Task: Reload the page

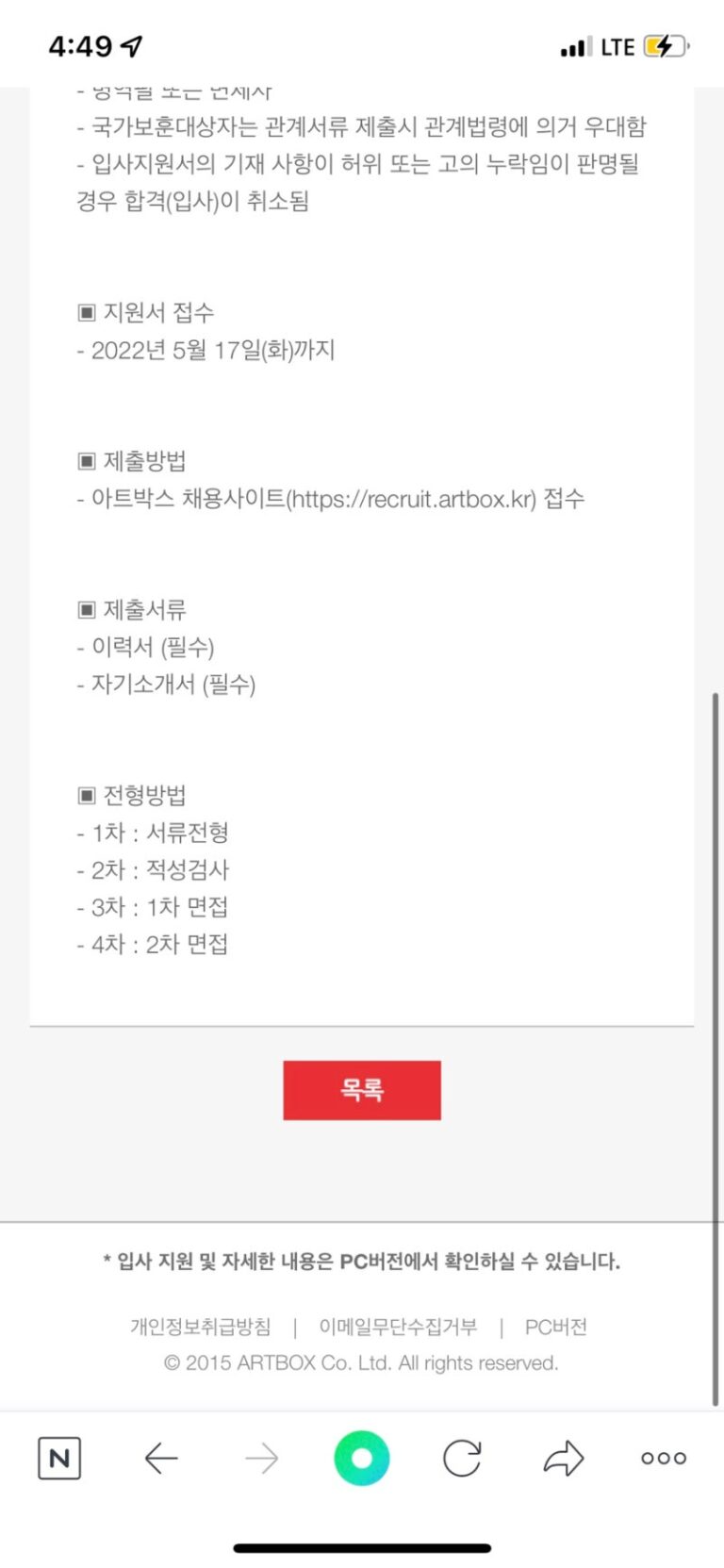Action: click(x=462, y=1459)
